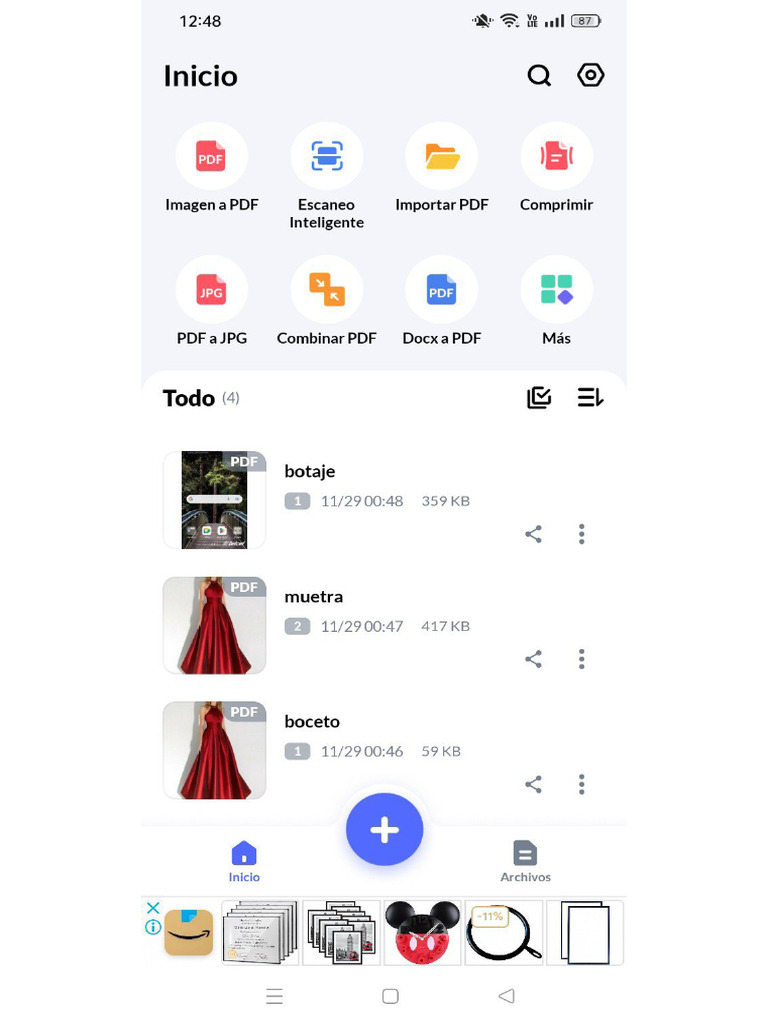768x1024 pixels.
Task: Start Docx a PDF conversion
Action: coord(441,291)
